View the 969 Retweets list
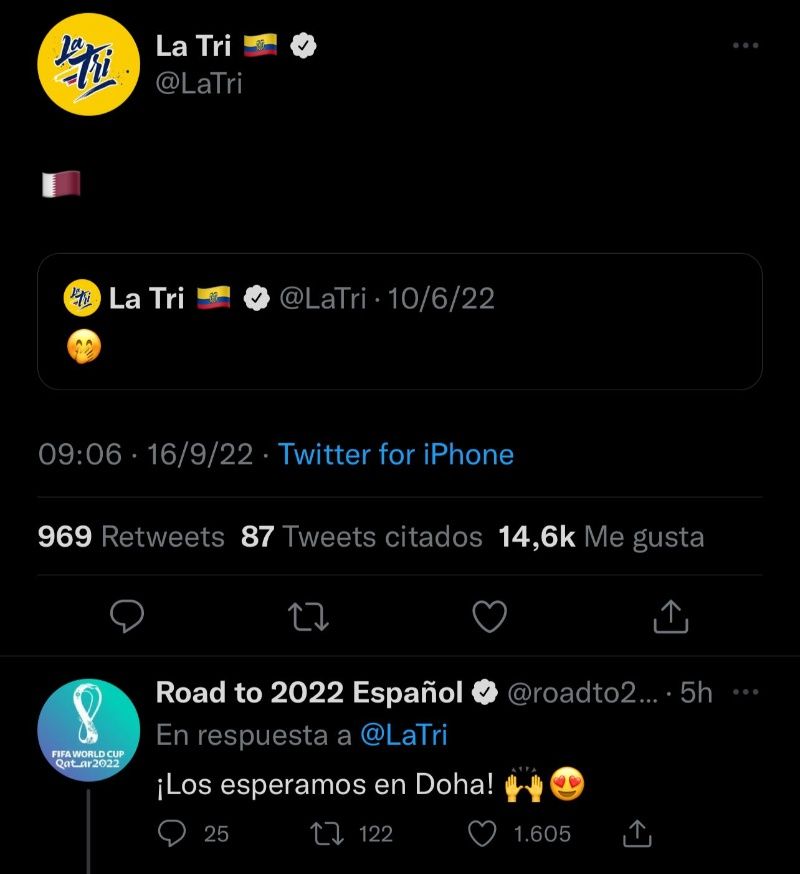The height and width of the screenshot is (874, 800). [x=131, y=537]
